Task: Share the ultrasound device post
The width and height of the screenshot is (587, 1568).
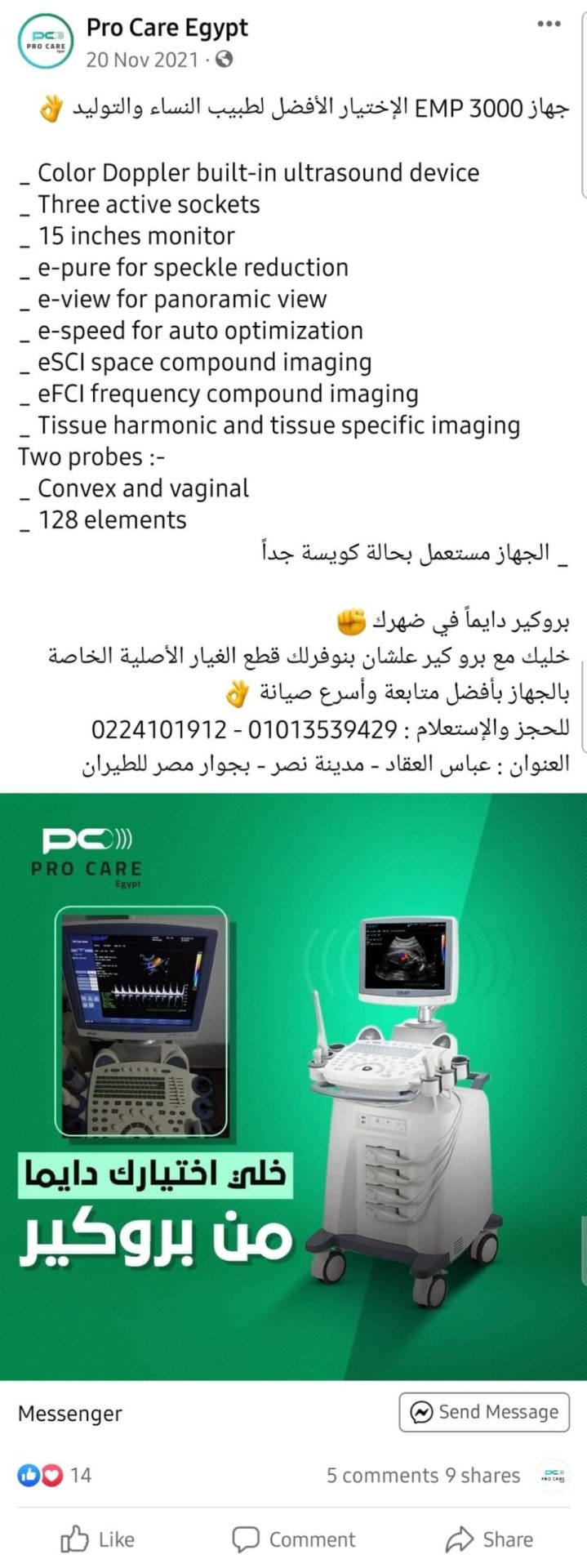Action: coord(489,1539)
